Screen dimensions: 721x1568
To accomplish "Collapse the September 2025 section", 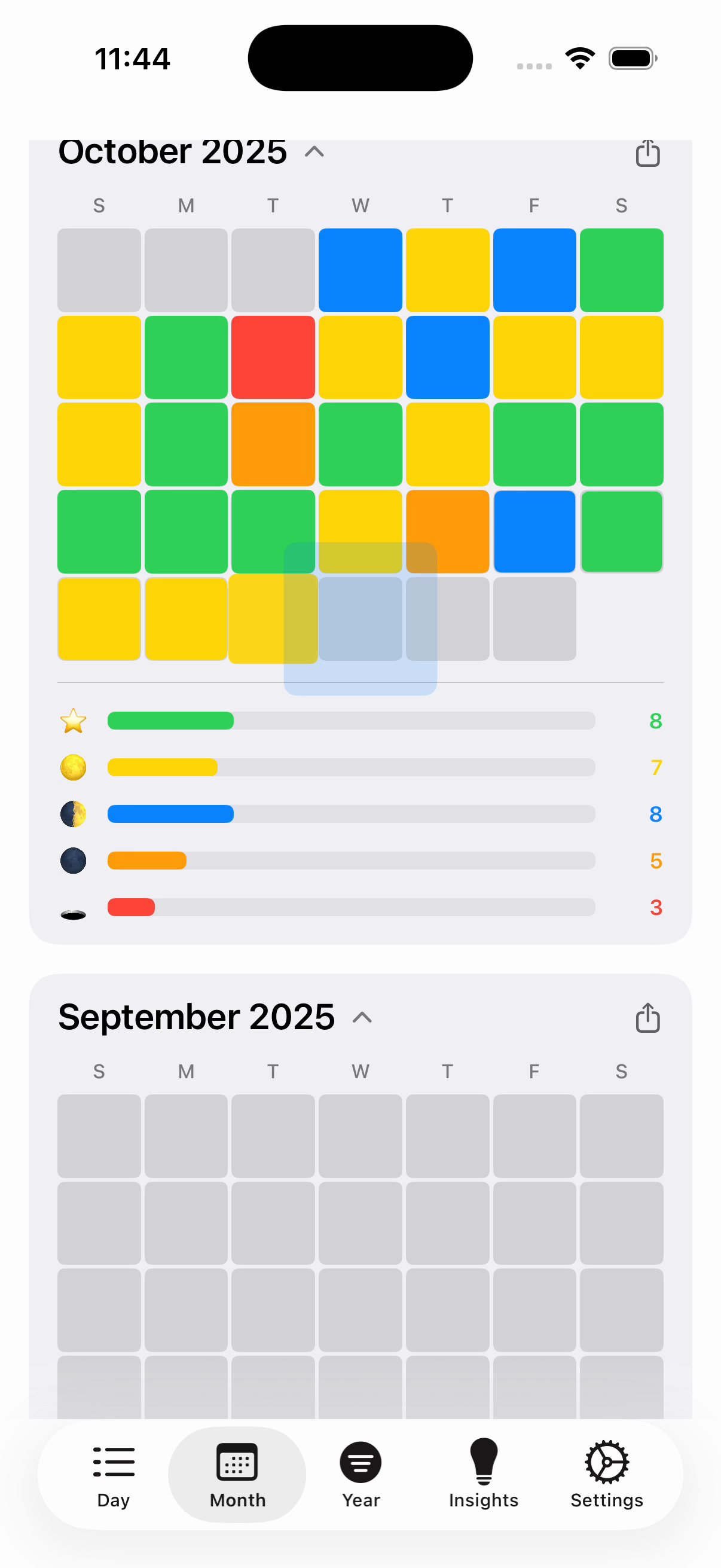I will click(x=362, y=1017).
